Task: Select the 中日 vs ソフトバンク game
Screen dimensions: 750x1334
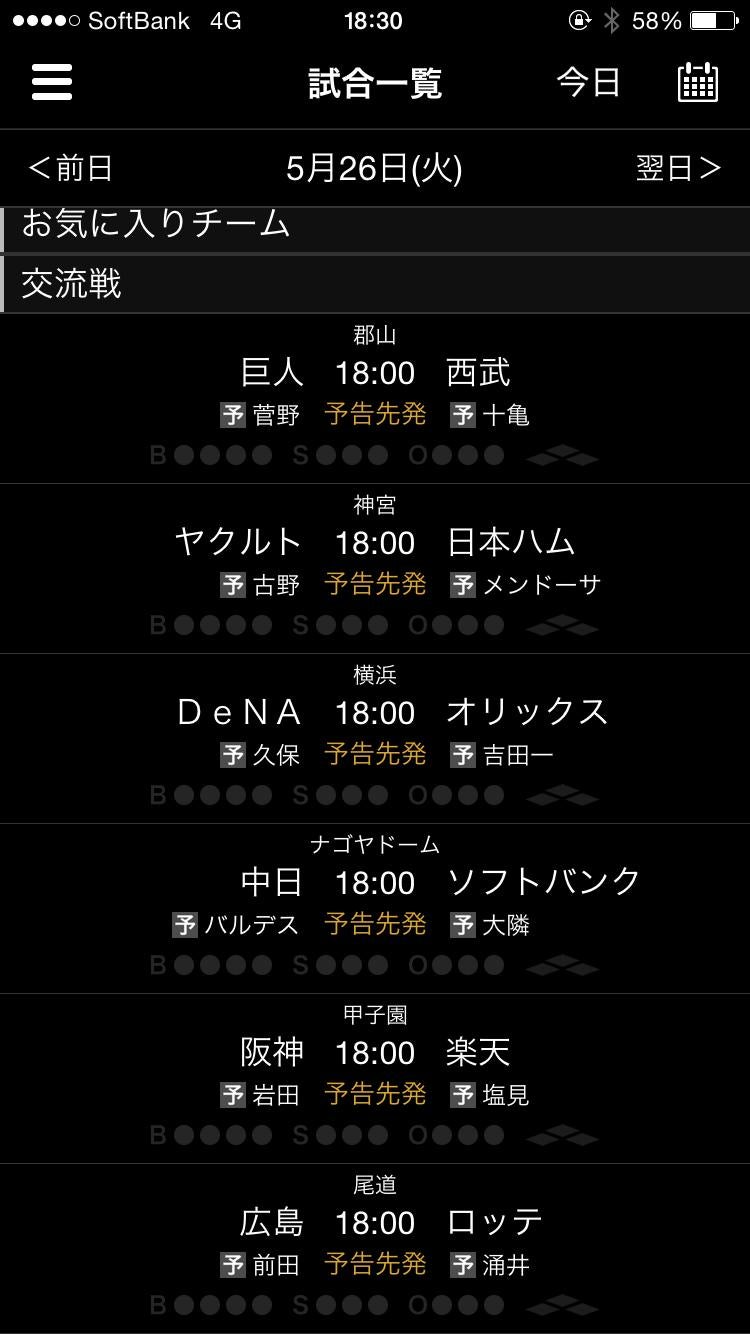Action: pos(375,908)
